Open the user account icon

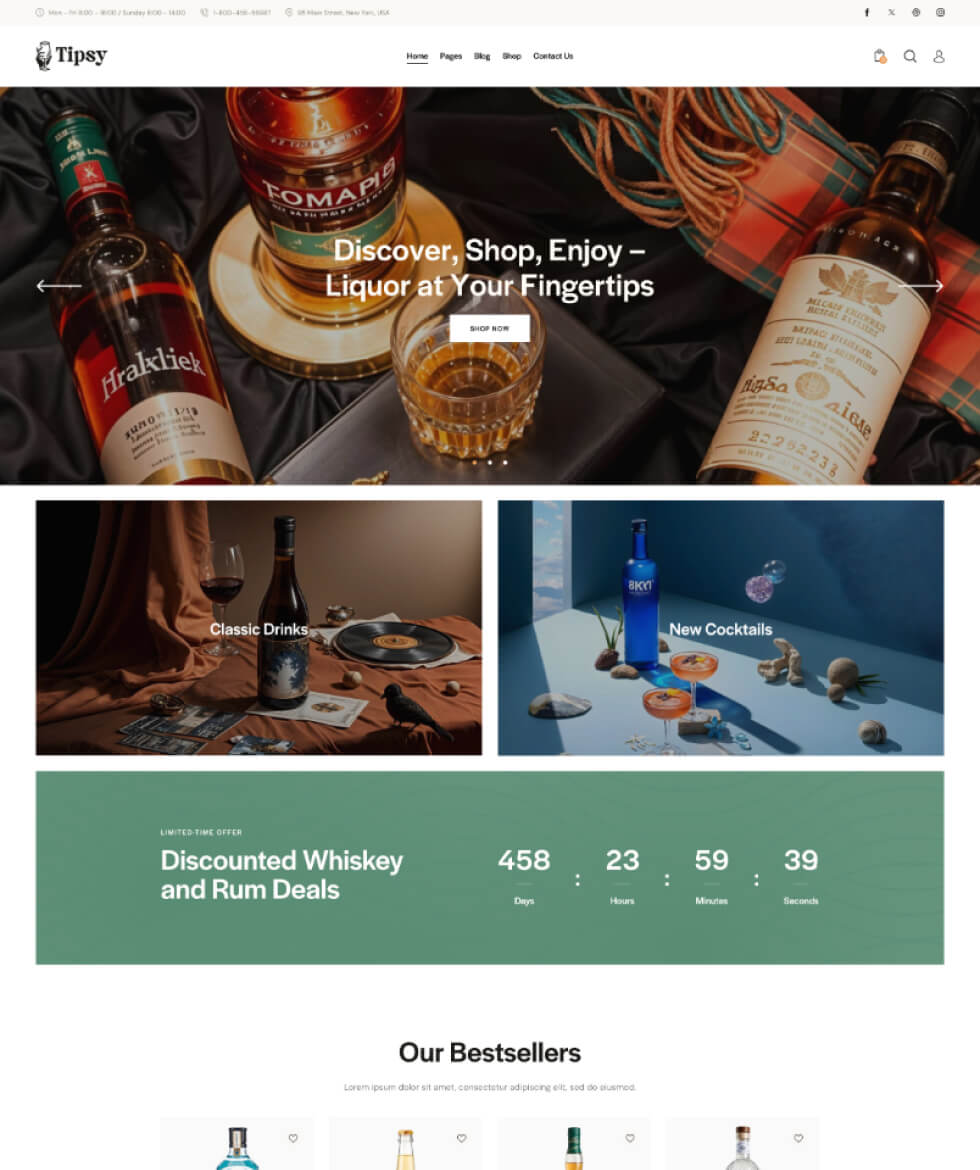pyautogui.click(x=939, y=56)
